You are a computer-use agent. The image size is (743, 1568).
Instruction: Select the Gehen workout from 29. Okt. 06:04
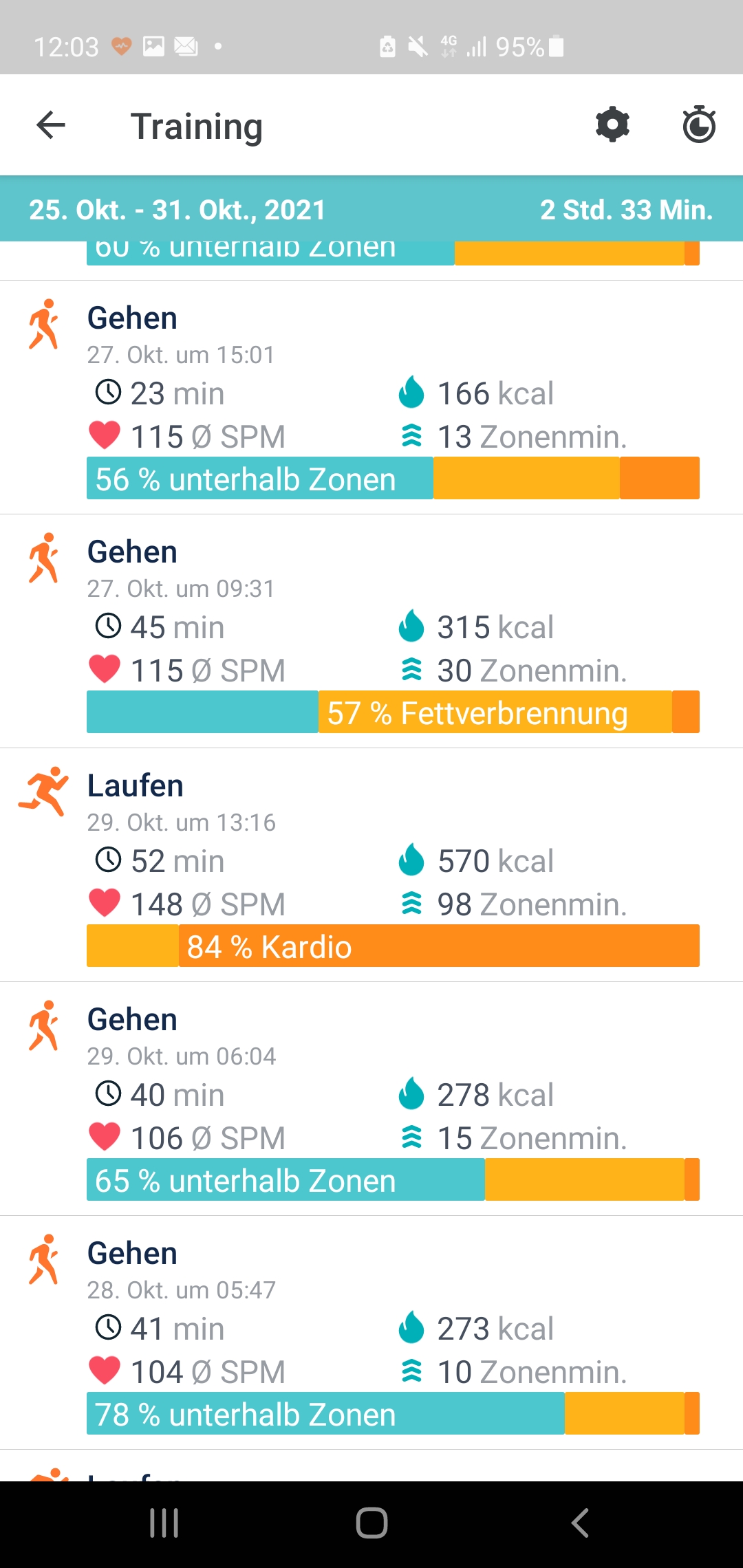pyautogui.click(x=371, y=1099)
